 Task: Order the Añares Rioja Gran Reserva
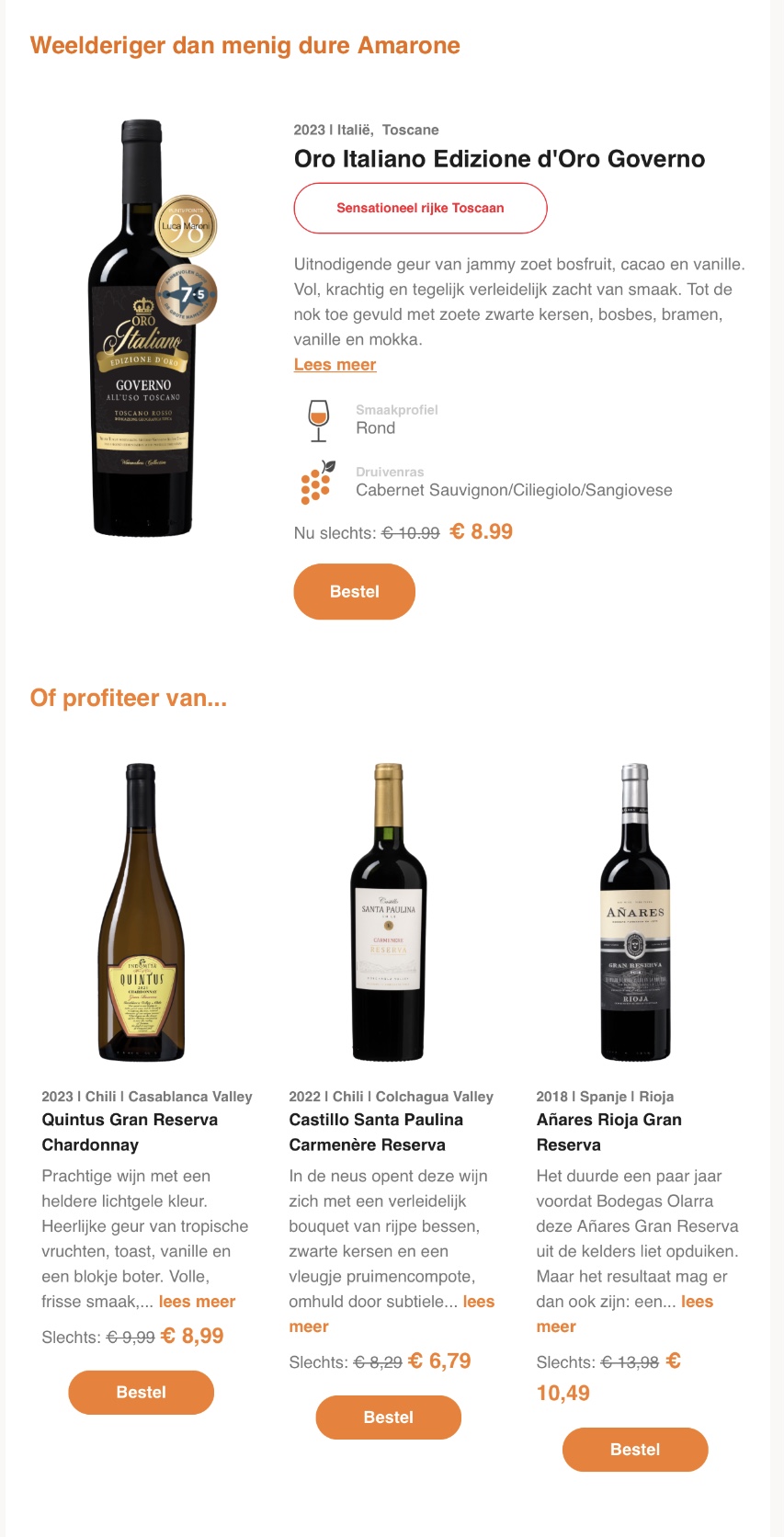[x=635, y=1449]
